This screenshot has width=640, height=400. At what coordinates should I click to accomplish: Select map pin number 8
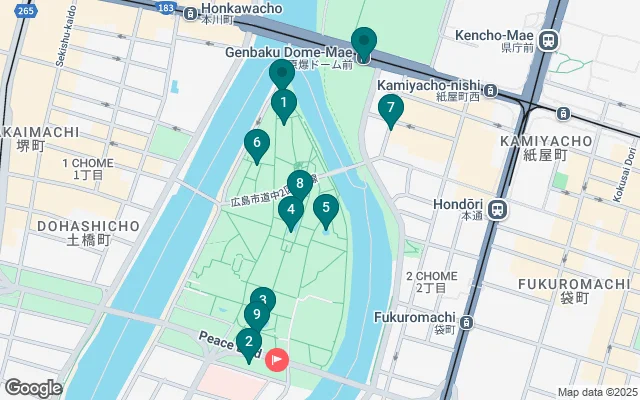coord(300,183)
